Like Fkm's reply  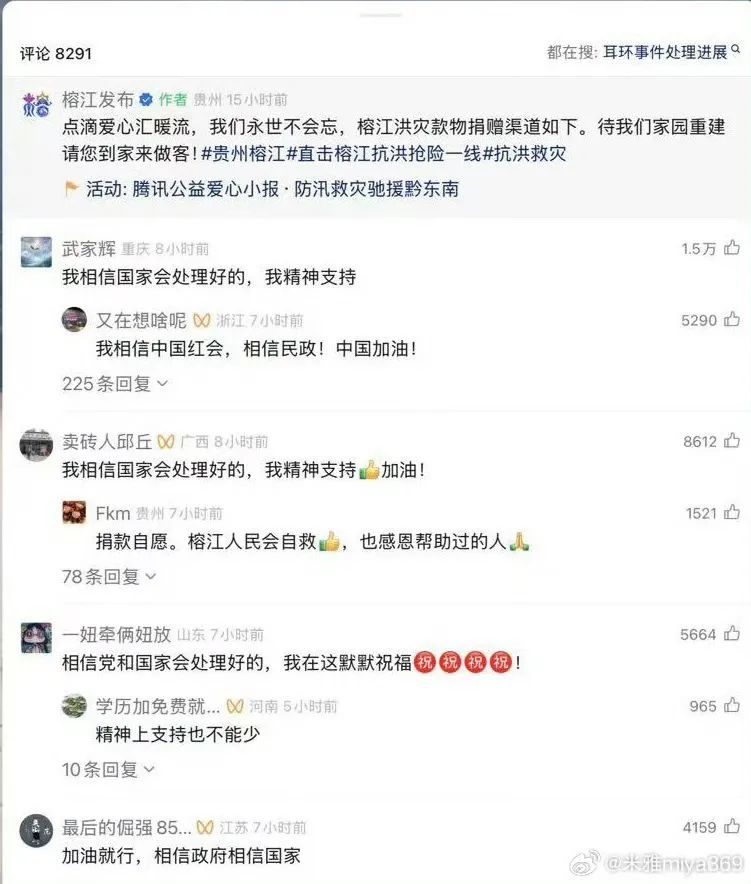click(x=733, y=513)
